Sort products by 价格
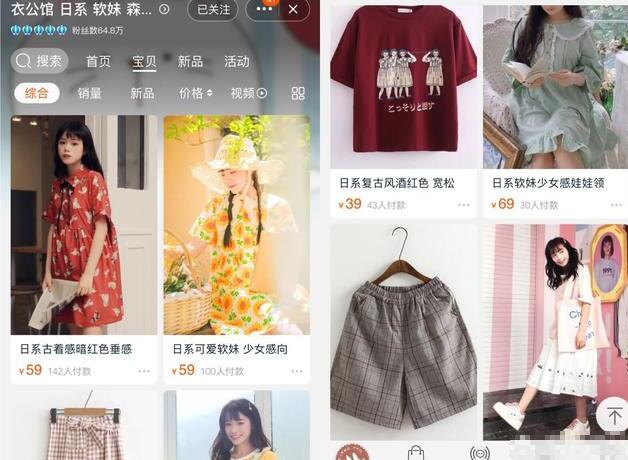Viewport: 628px width, 460px height. tap(195, 93)
